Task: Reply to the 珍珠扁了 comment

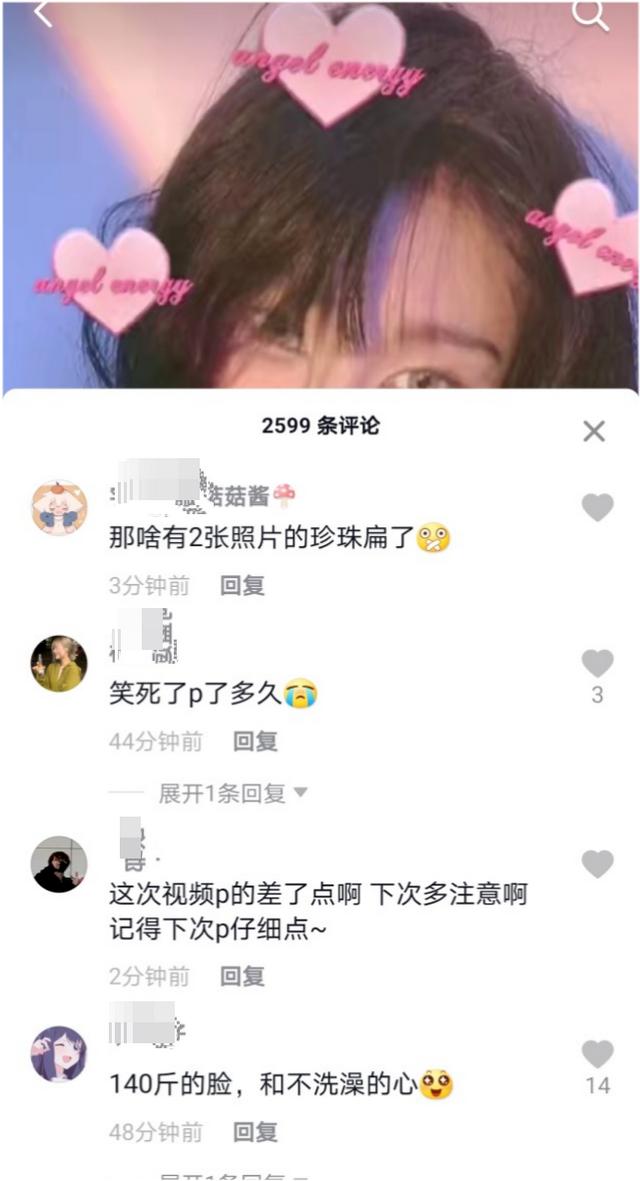Action: coord(242,585)
